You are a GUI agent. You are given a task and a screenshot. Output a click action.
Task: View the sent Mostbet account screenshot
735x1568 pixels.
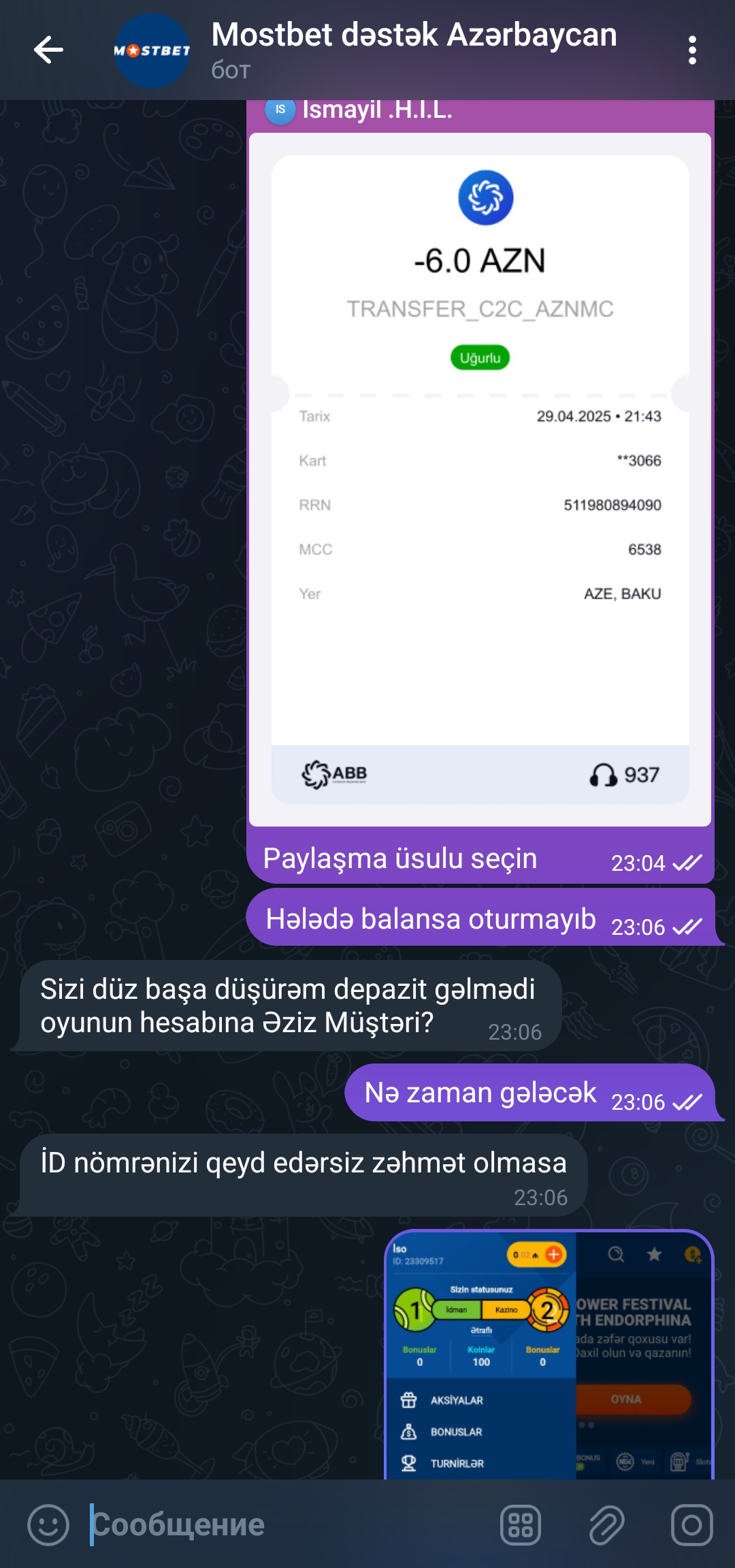pos(549,1355)
